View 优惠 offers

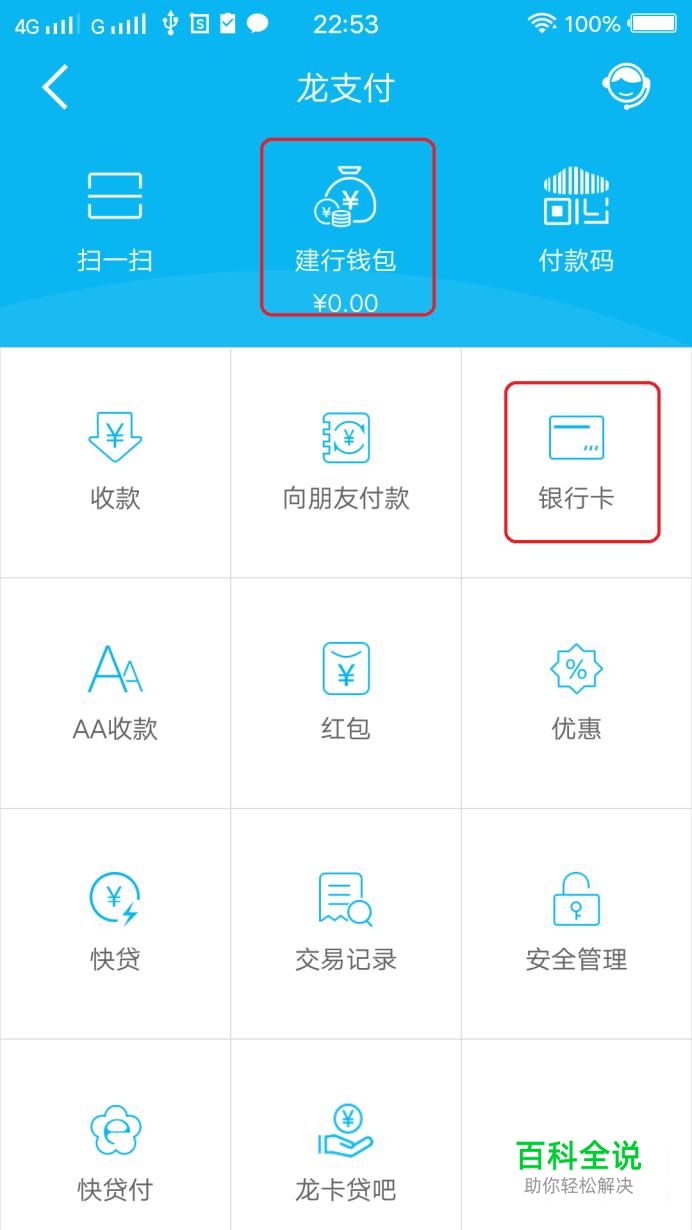coord(577,693)
